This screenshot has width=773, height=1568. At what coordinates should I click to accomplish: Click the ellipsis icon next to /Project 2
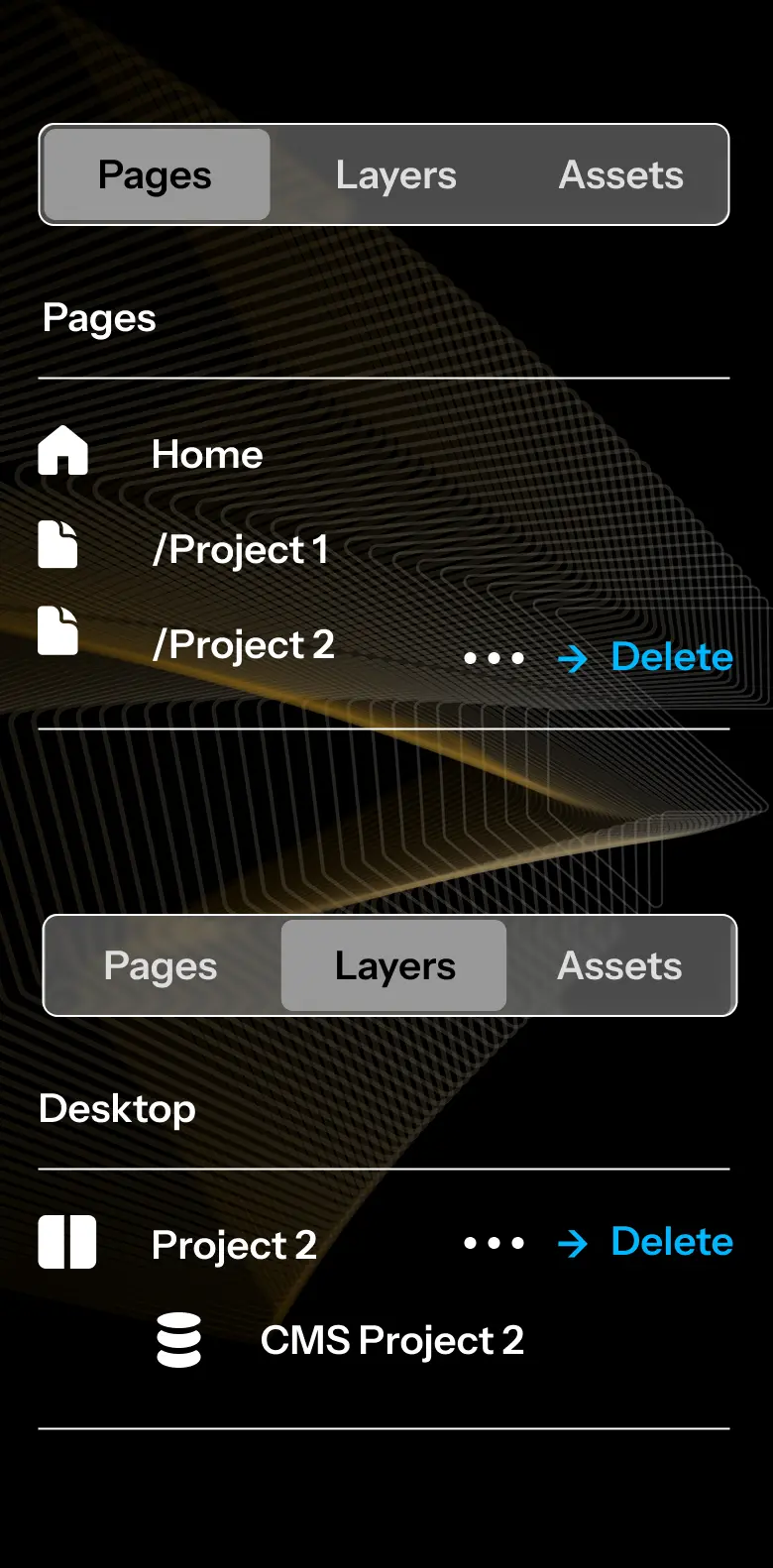point(494,657)
